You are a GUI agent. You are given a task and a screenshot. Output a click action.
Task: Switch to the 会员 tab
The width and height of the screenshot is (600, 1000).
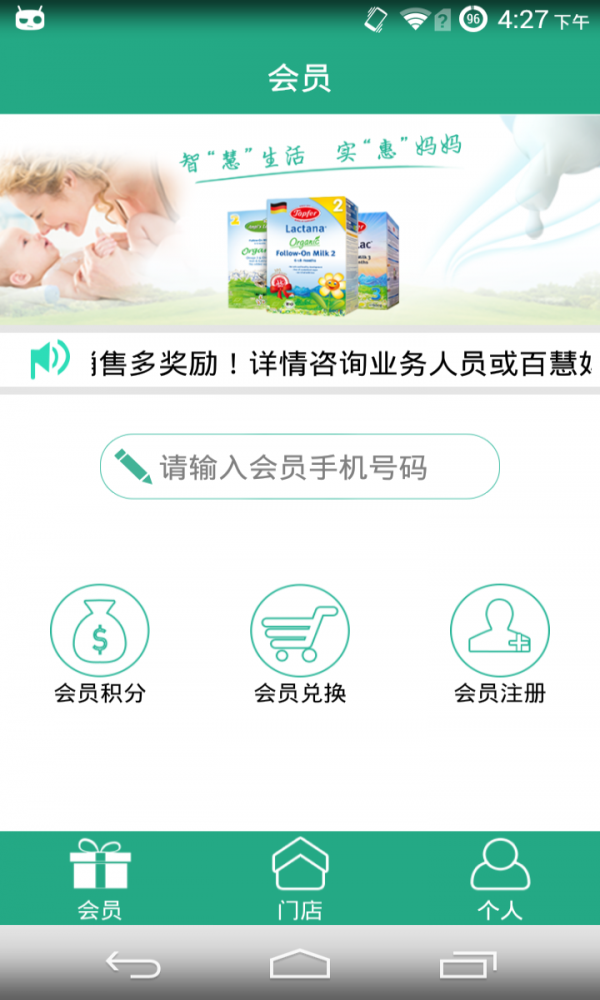click(100, 878)
